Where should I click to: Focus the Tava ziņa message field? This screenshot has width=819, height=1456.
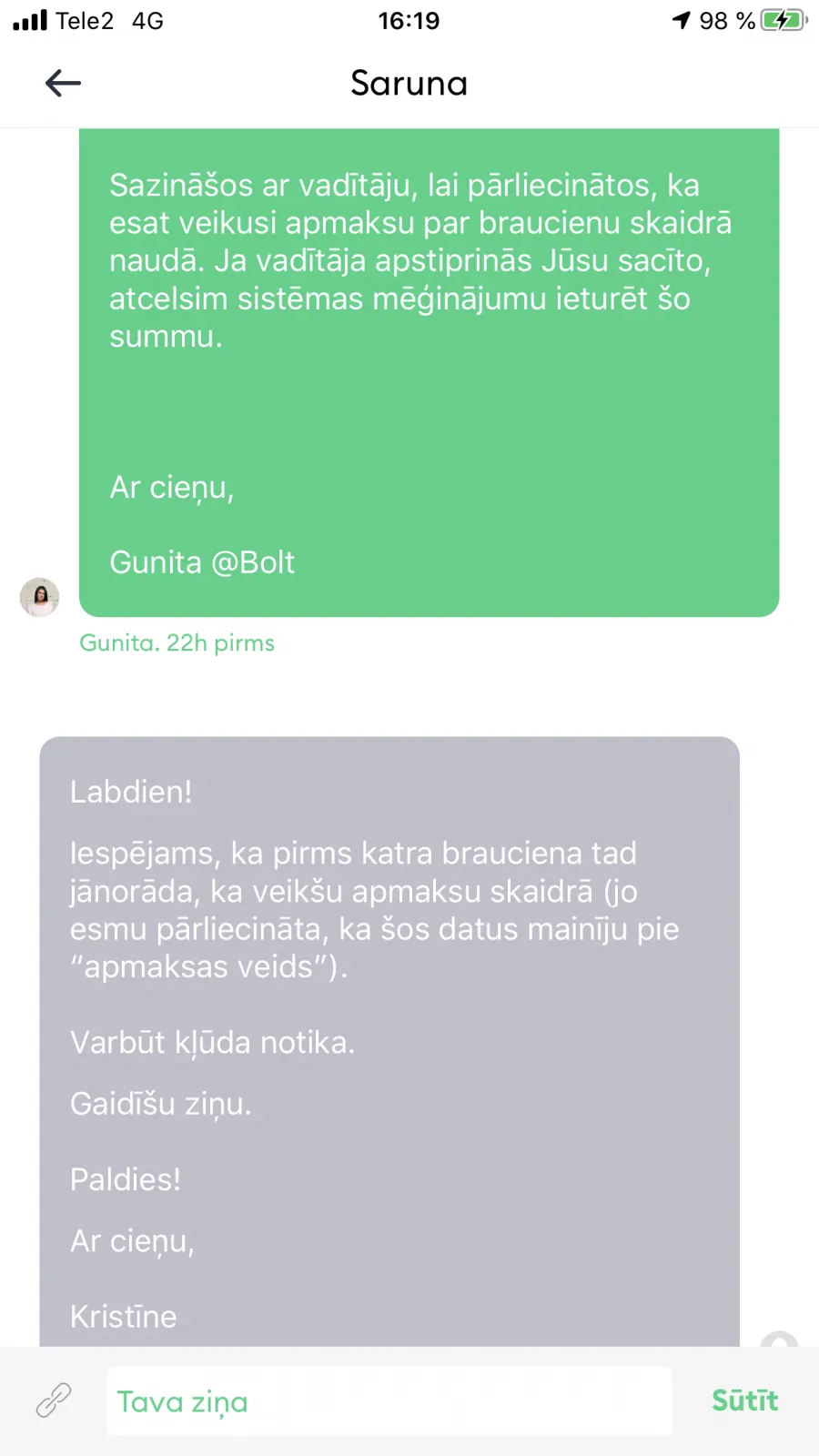pyautogui.click(x=389, y=1401)
